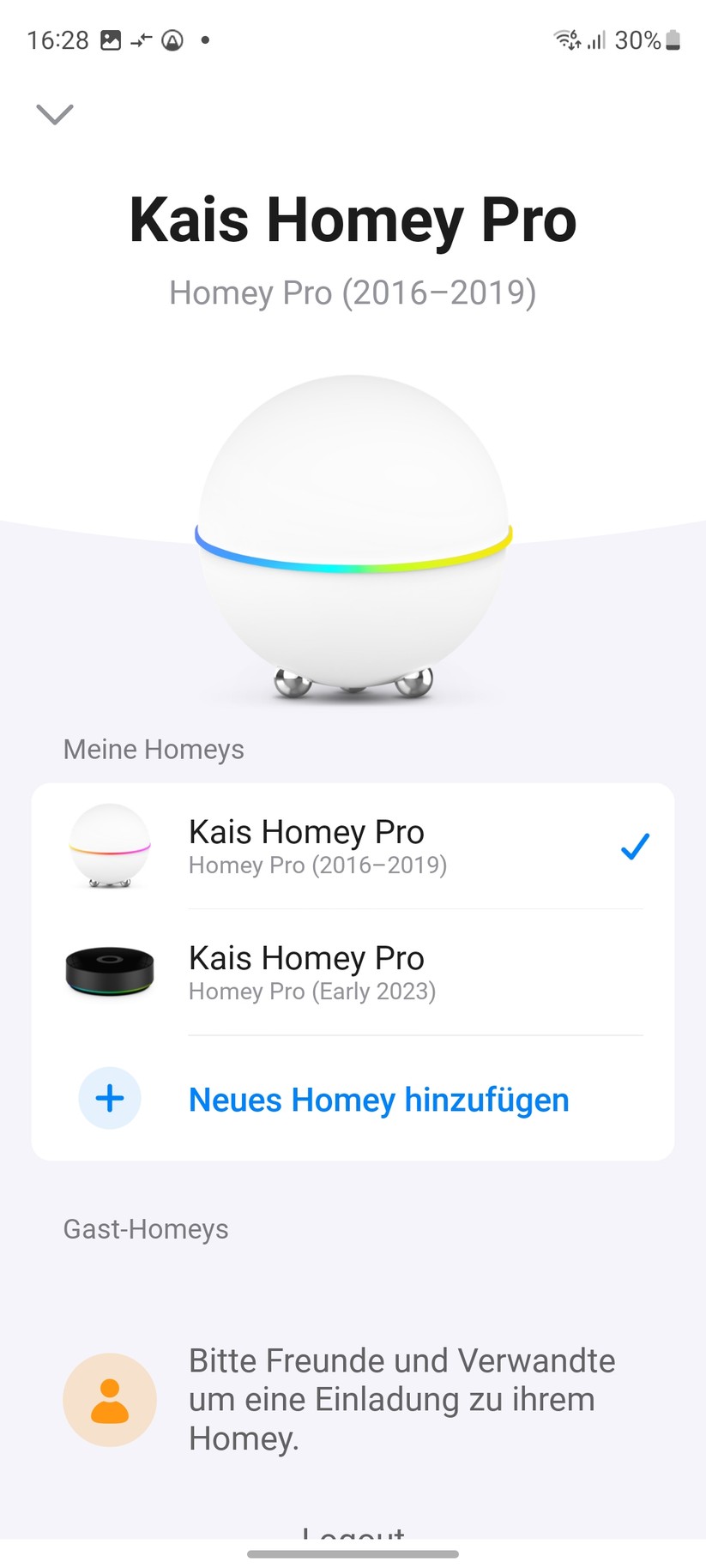The height and width of the screenshot is (1568, 706).
Task: Tap the blue checkmark next to the active Homey
Action: [635, 847]
